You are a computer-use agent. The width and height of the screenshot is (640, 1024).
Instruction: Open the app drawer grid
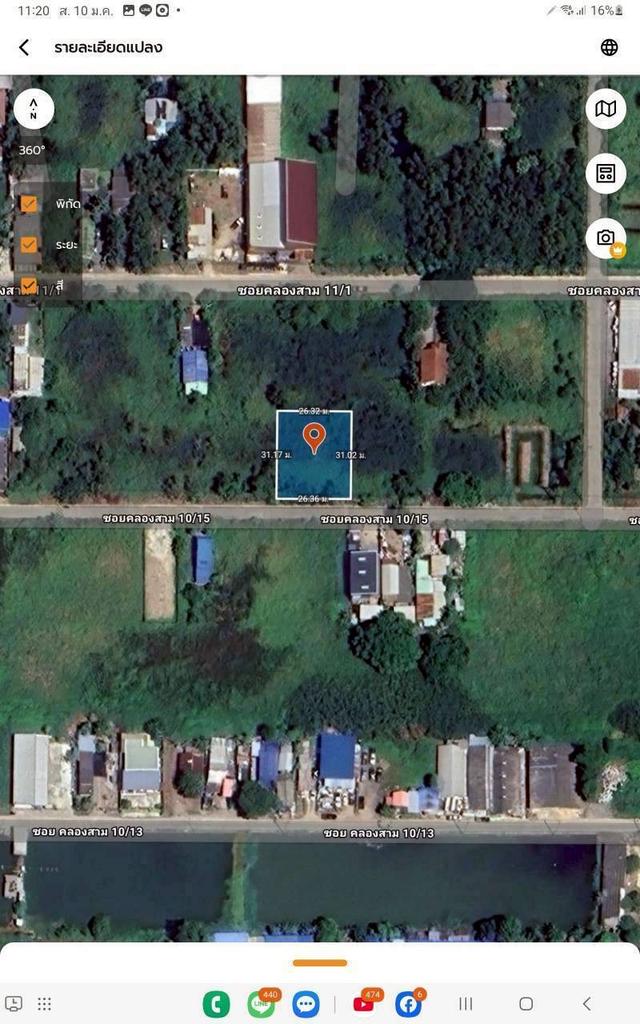click(44, 1004)
